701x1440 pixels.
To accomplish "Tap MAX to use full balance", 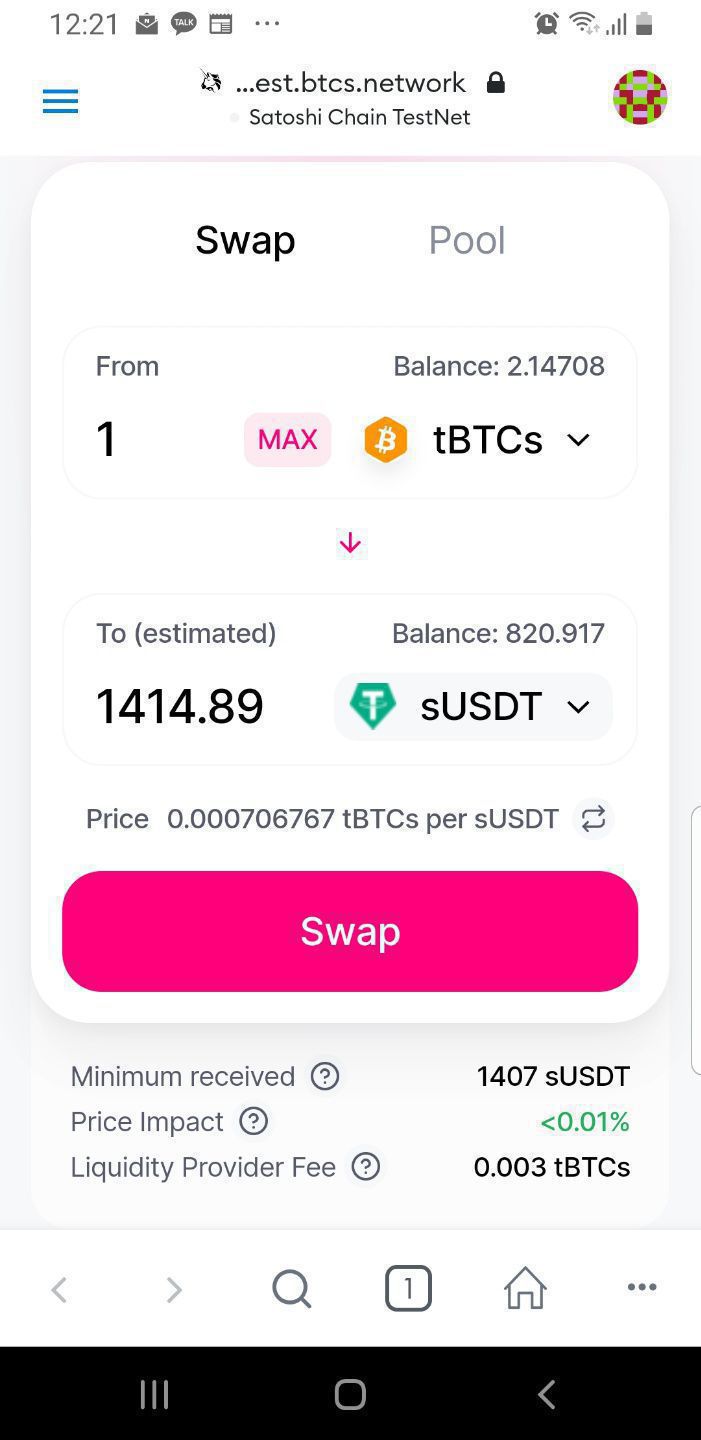I will click(x=287, y=439).
